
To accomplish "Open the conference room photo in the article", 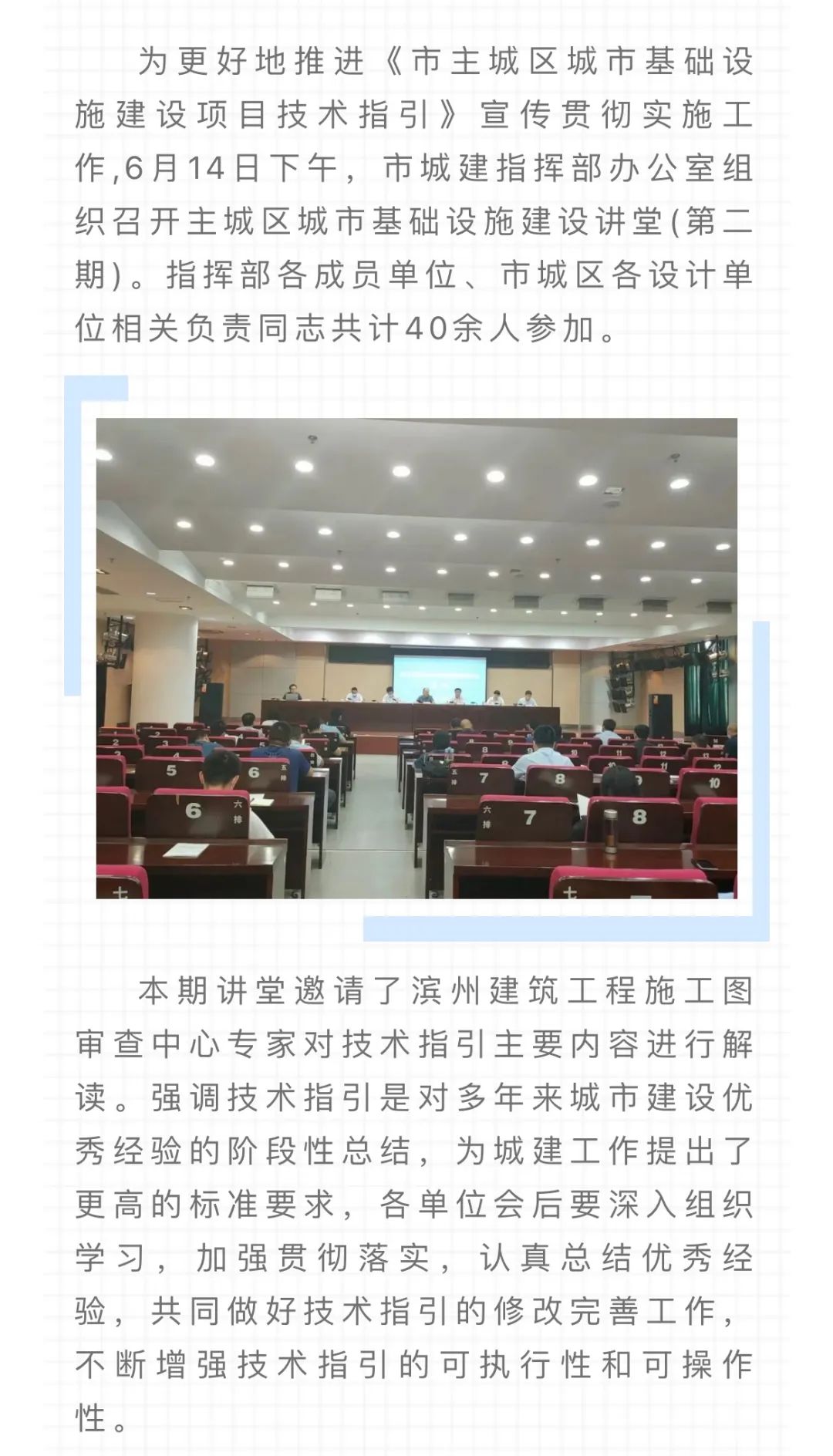I will 416,658.
